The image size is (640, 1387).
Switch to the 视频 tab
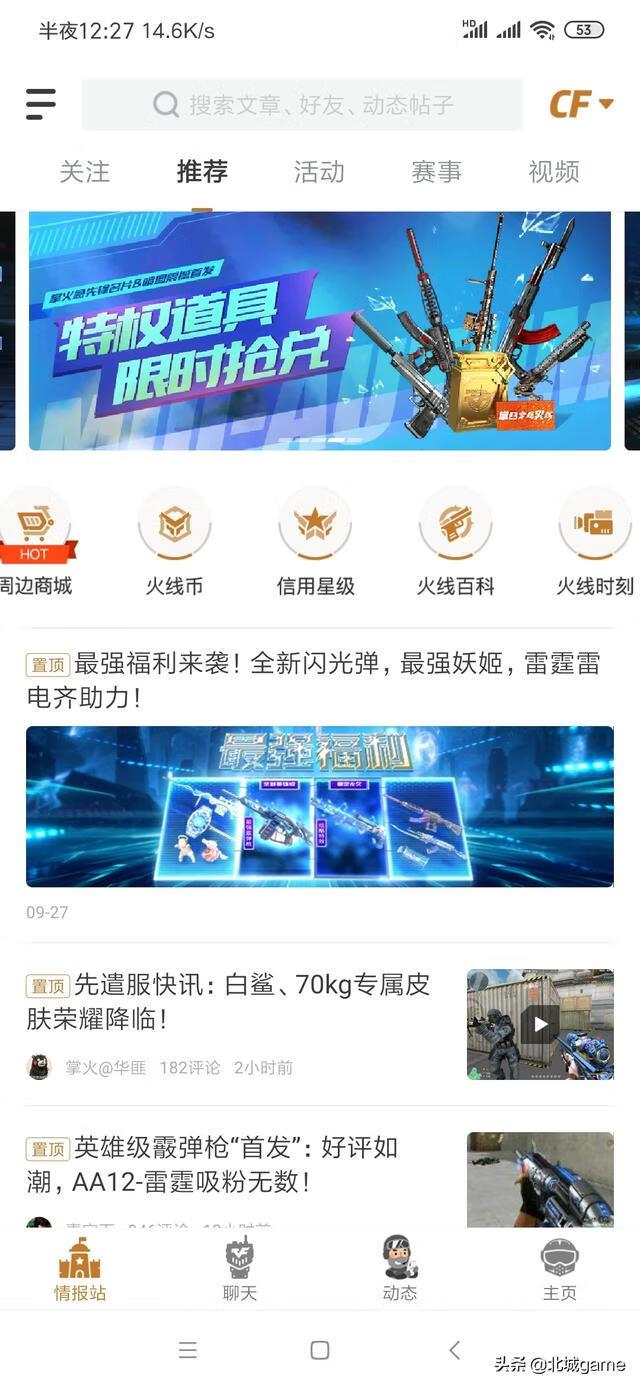click(554, 172)
